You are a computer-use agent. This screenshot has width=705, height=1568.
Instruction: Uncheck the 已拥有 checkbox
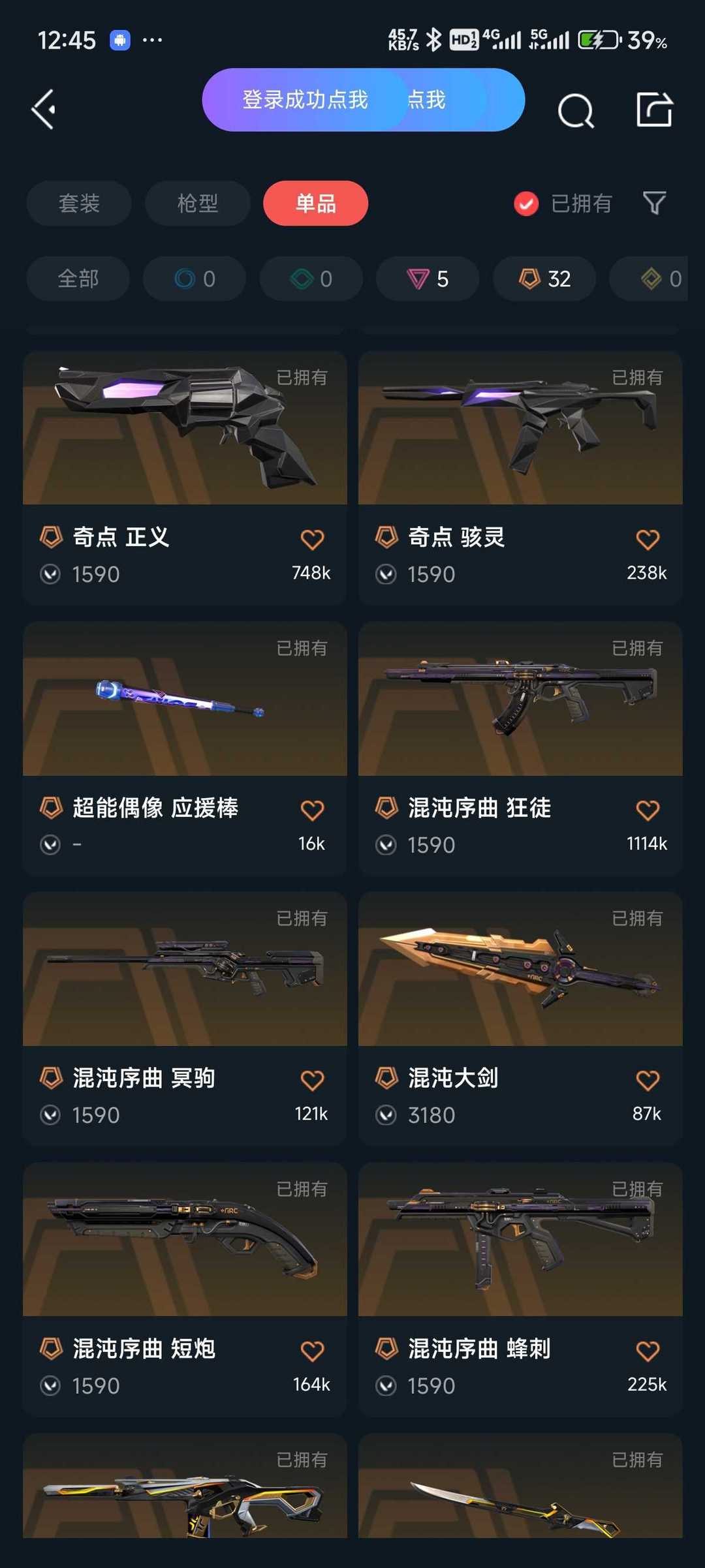click(526, 204)
